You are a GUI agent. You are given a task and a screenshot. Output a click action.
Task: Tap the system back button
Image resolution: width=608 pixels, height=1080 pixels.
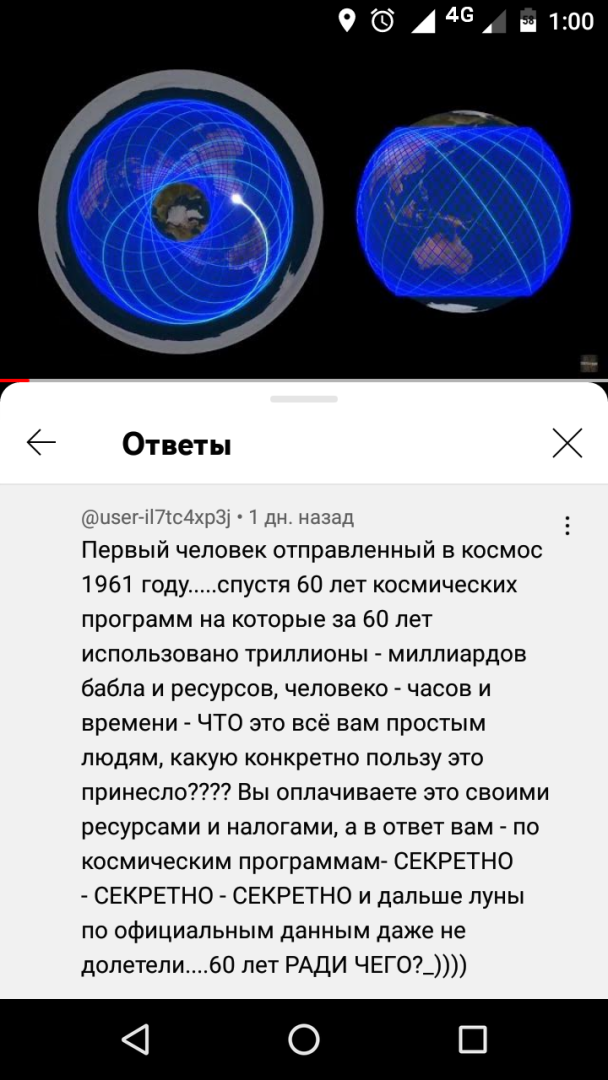tap(135, 1039)
